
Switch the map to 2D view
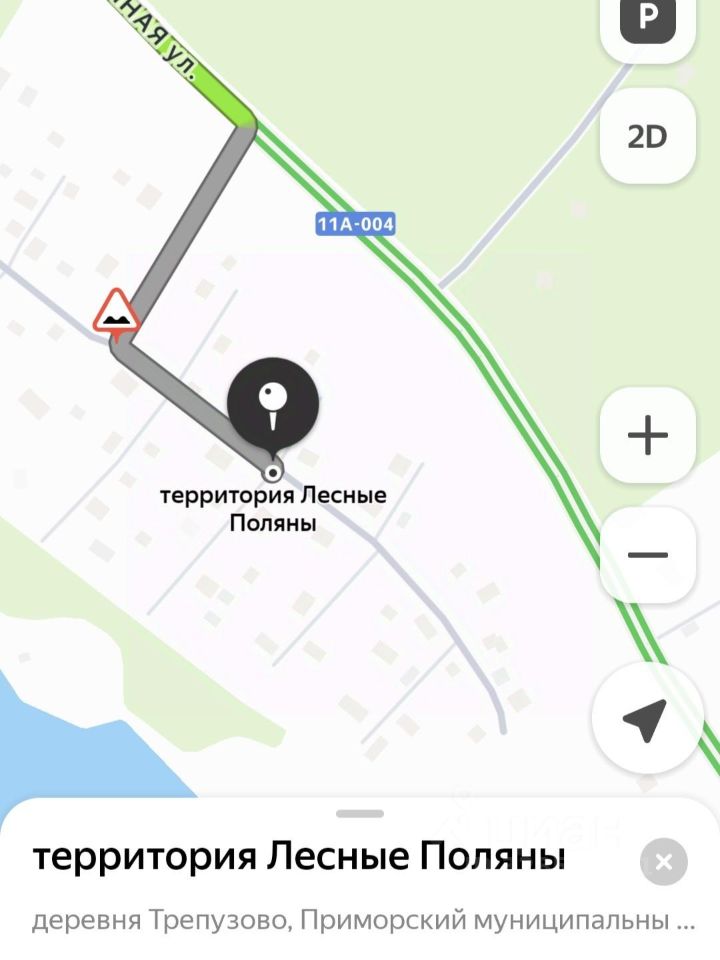pyautogui.click(x=647, y=137)
